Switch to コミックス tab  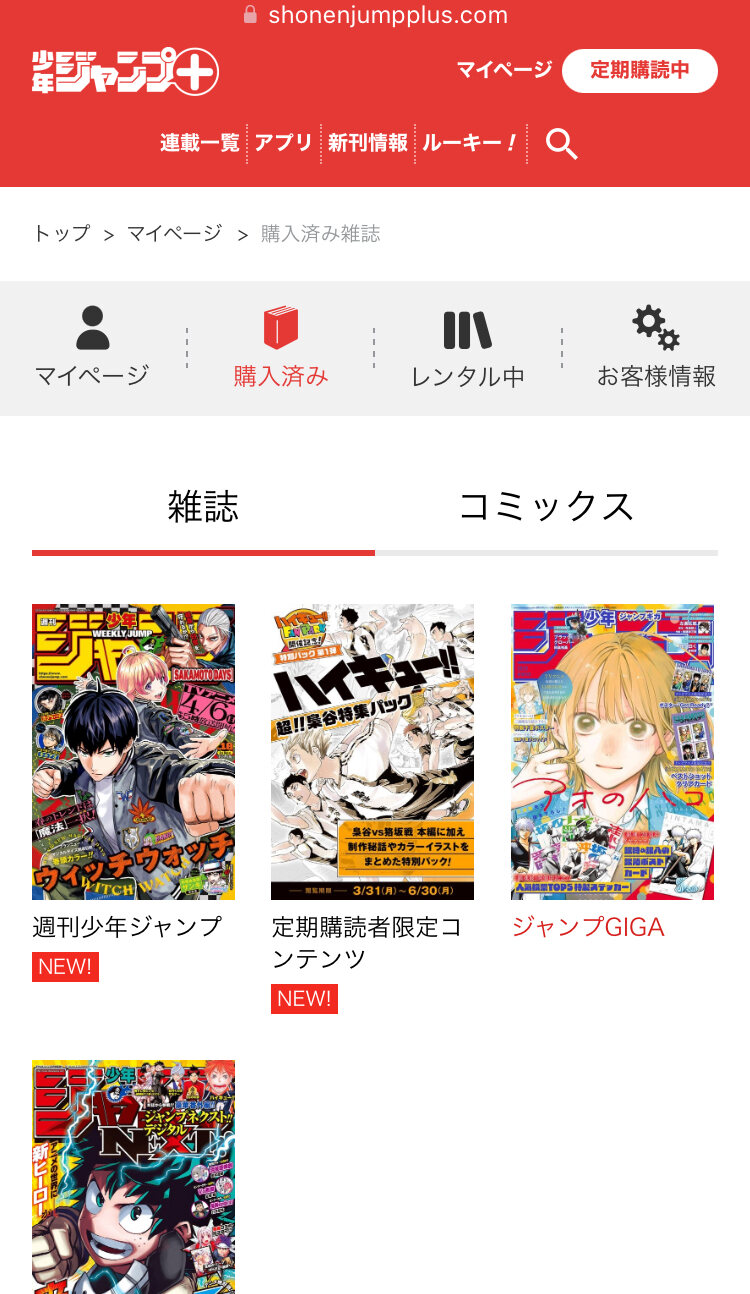pyautogui.click(x=546, y=508)
